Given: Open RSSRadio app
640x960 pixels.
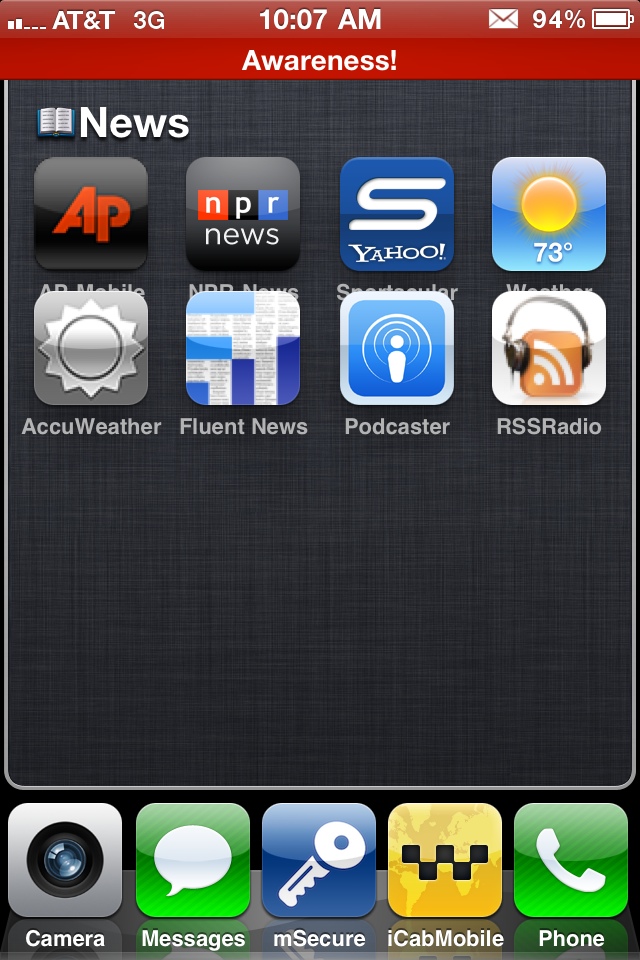Looking at the screenshot, I should pos(548,348).
